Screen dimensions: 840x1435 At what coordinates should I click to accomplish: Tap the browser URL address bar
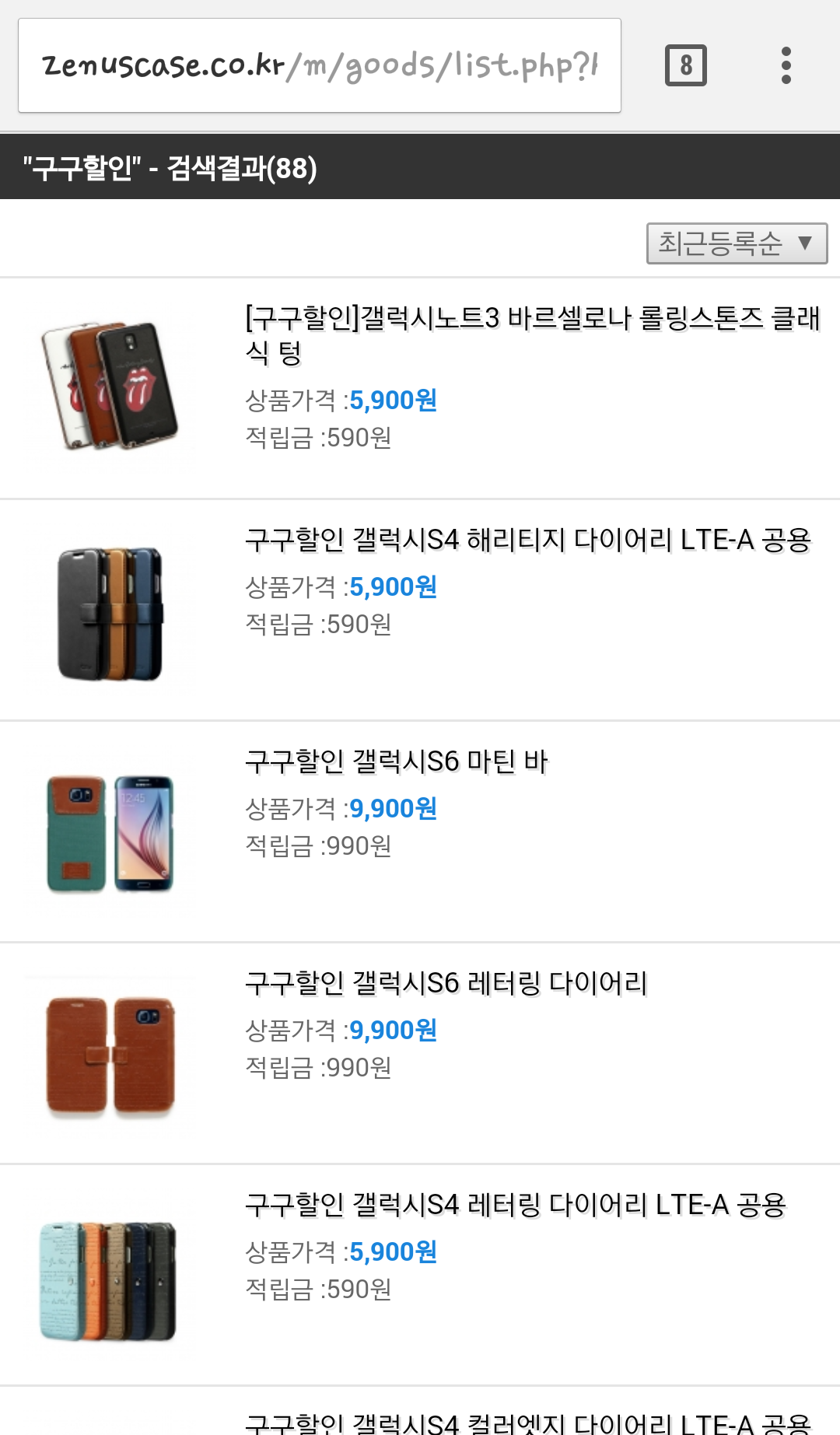(x=319, y=65)
